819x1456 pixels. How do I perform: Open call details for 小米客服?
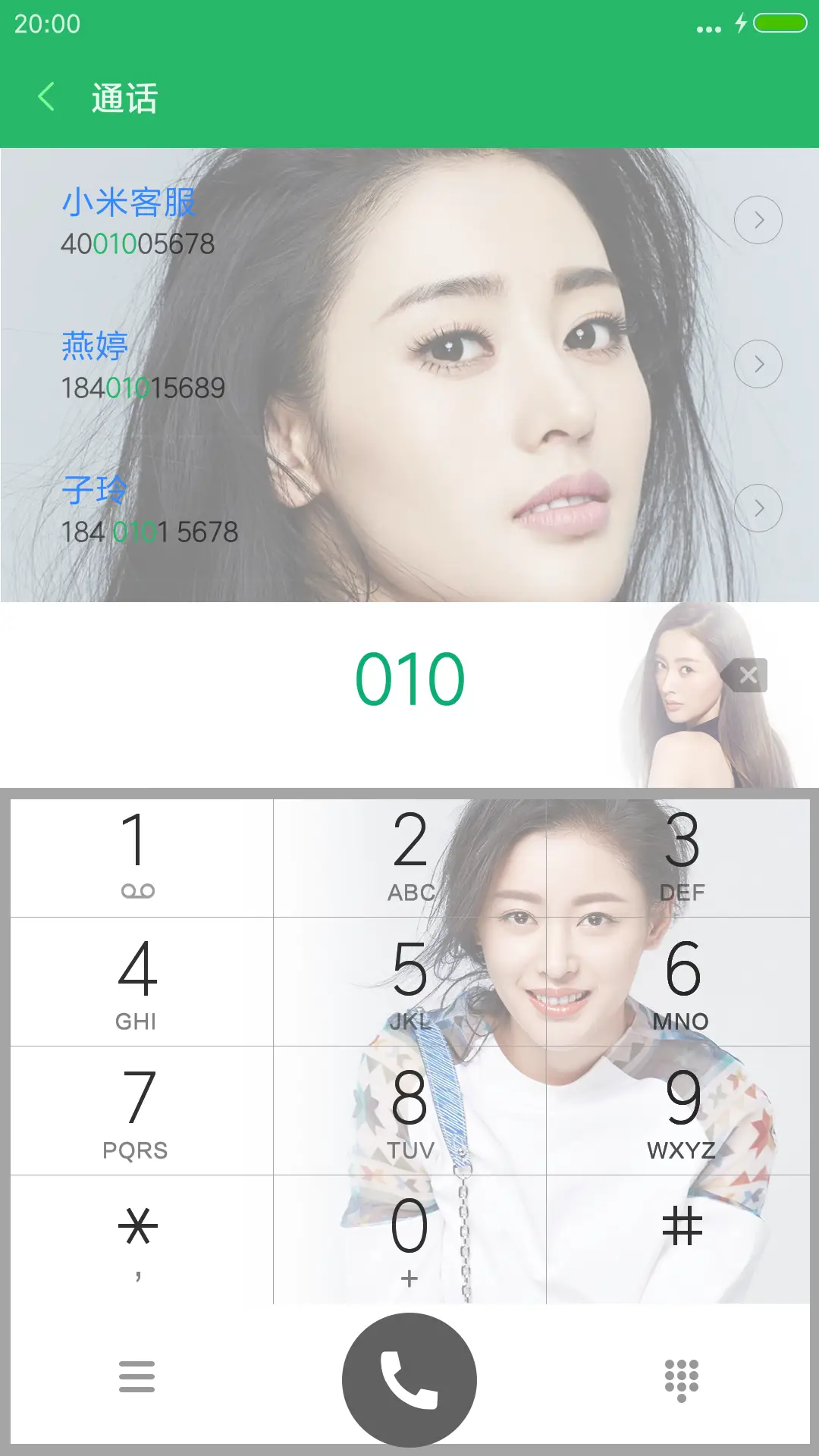tap(758, 220)
